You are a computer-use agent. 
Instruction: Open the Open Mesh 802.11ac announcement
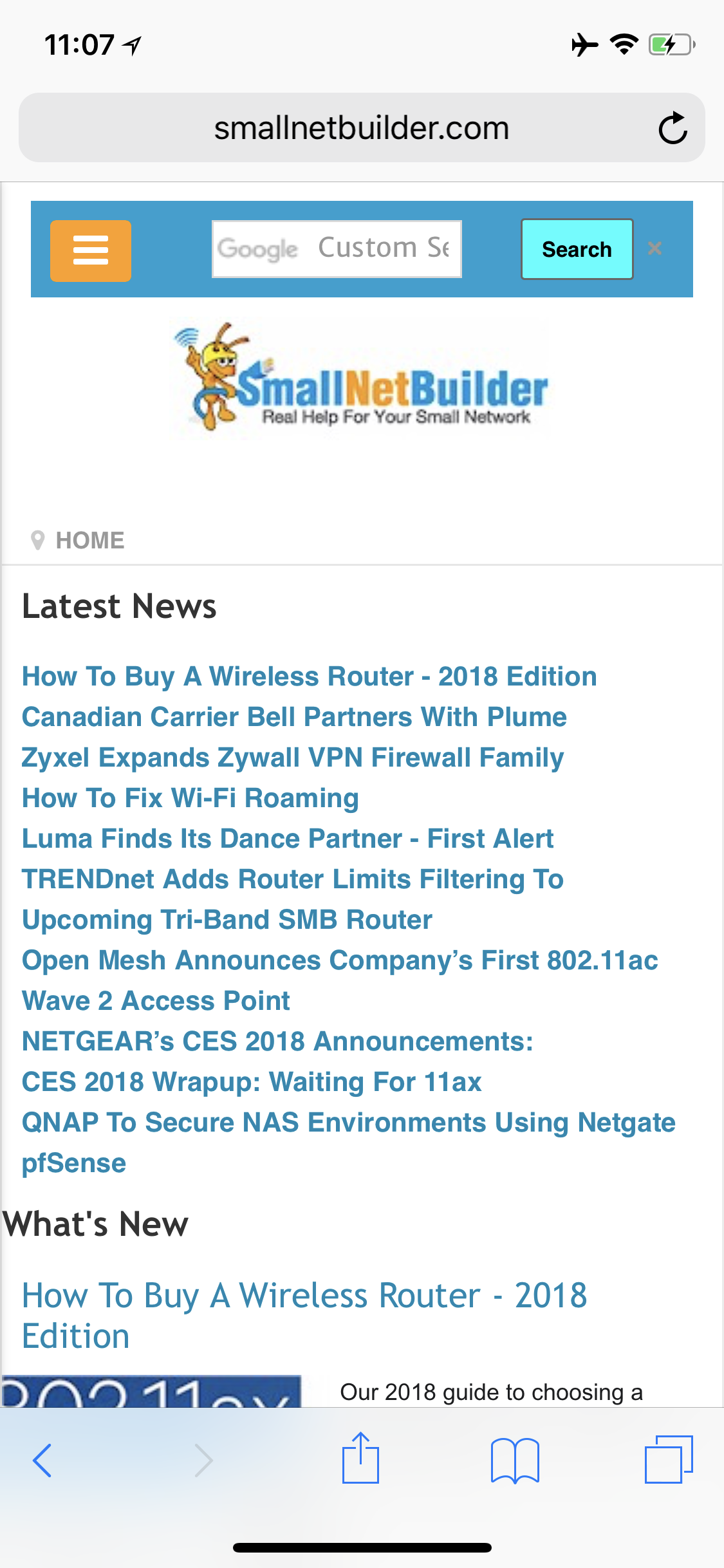pos(340,980)
